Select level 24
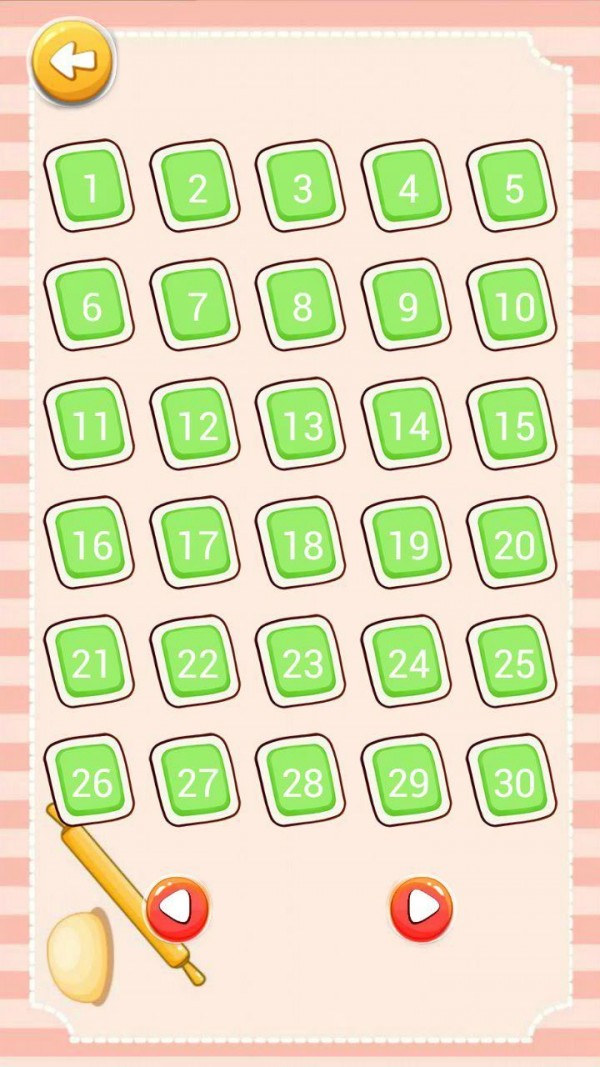 tap(407, 662)
